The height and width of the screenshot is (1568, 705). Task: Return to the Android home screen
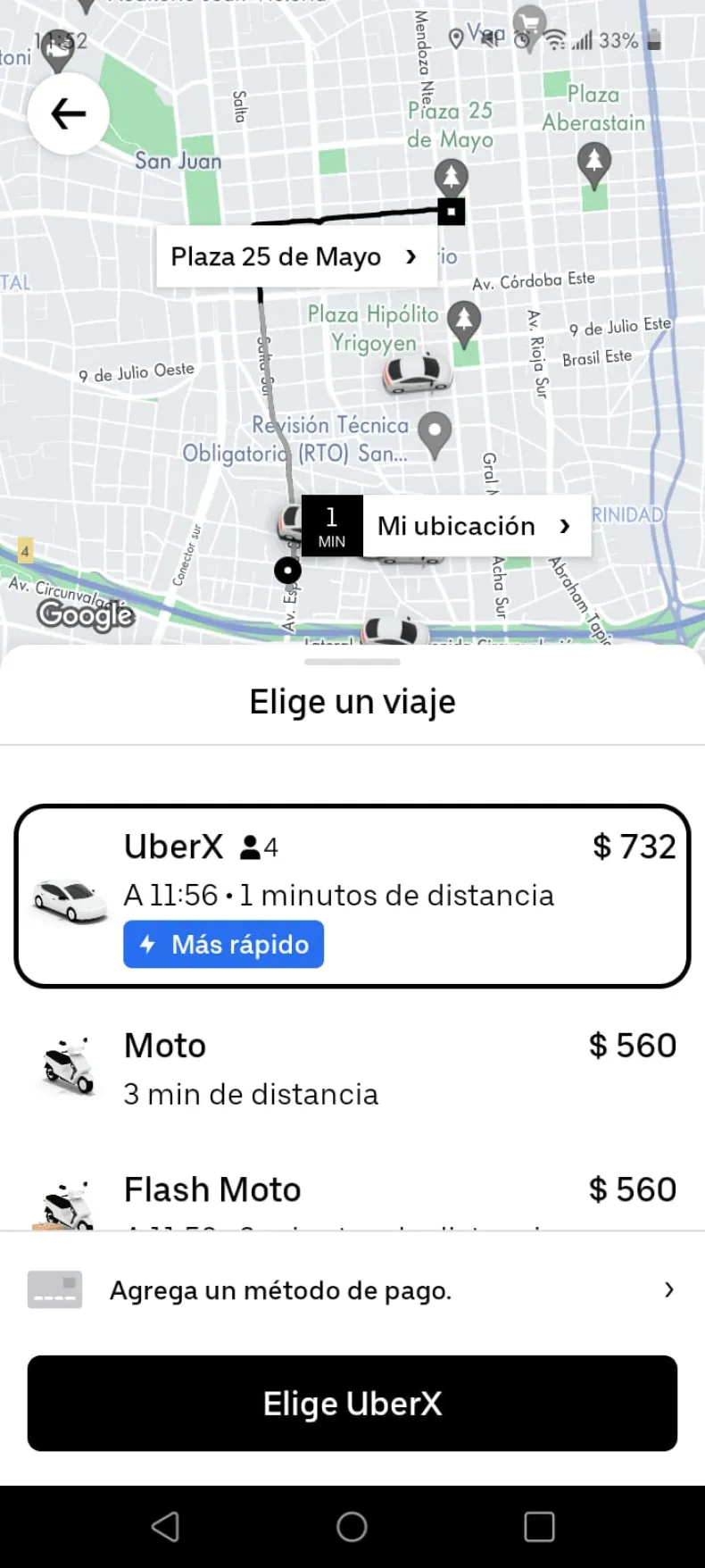point(352,1527)
